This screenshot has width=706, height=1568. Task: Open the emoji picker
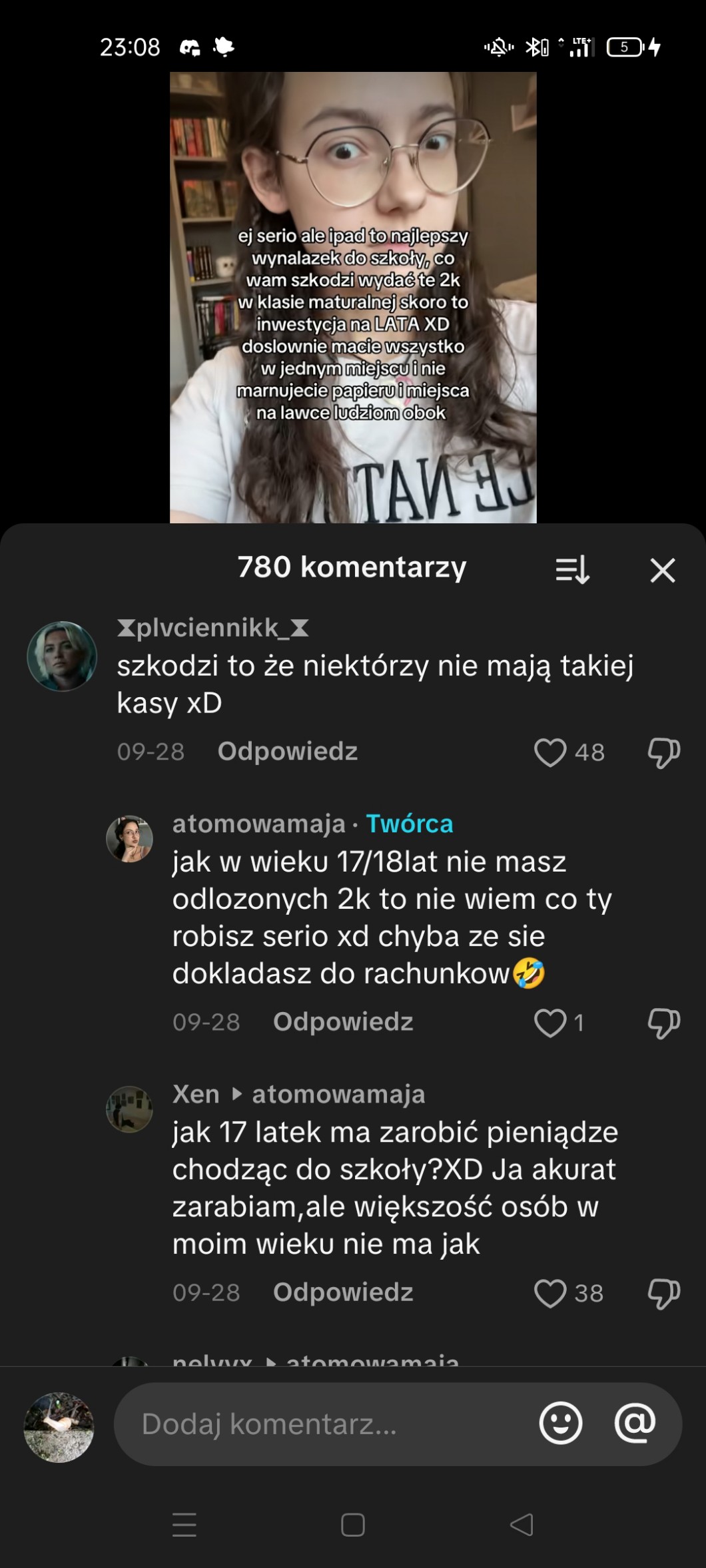560,1424
